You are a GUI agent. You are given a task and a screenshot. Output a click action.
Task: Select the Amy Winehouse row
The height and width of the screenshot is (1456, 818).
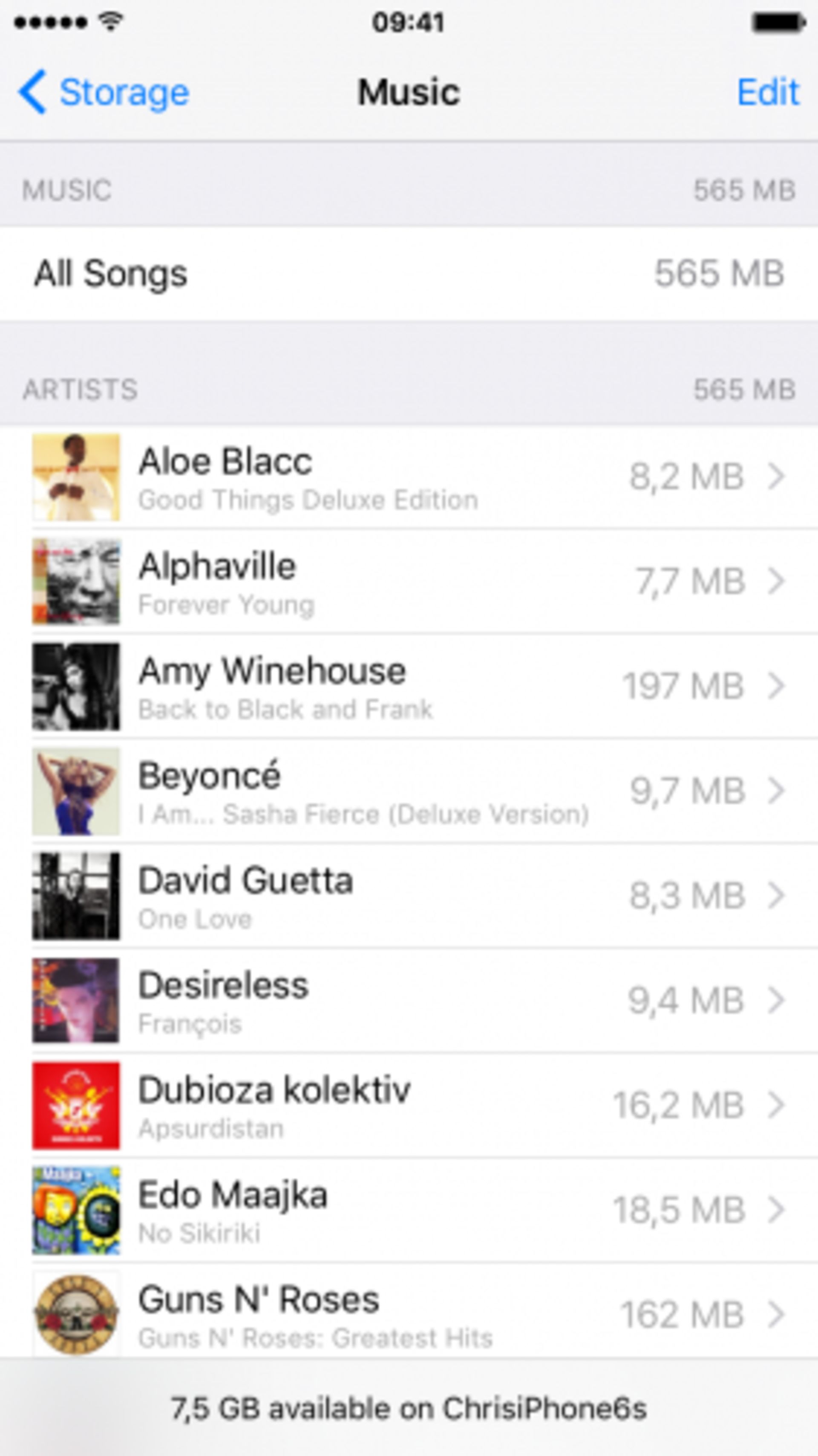409,686
